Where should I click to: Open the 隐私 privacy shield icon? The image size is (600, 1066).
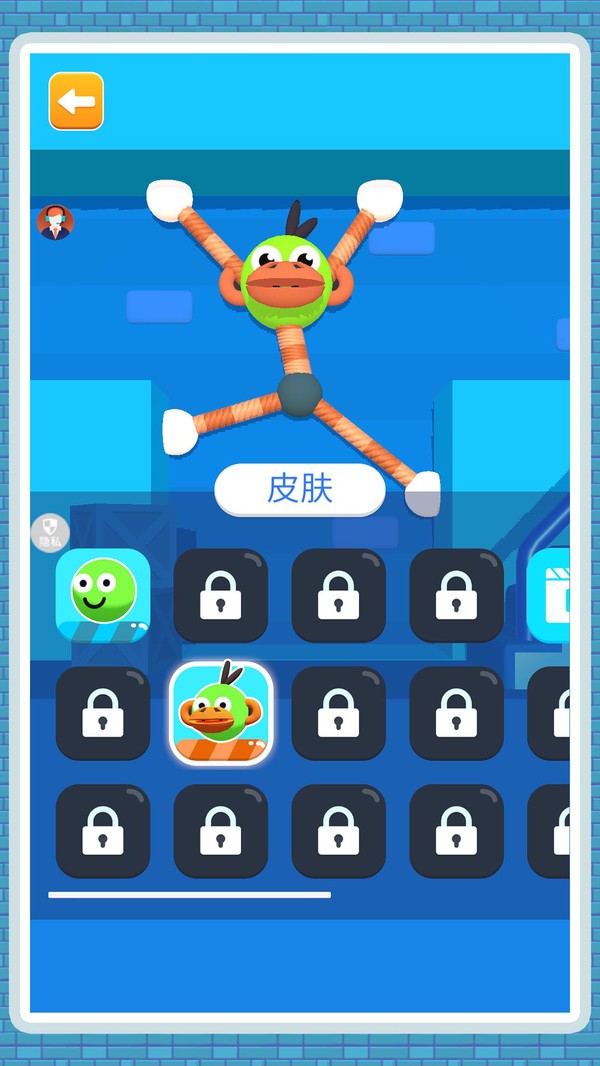[50, 533]
